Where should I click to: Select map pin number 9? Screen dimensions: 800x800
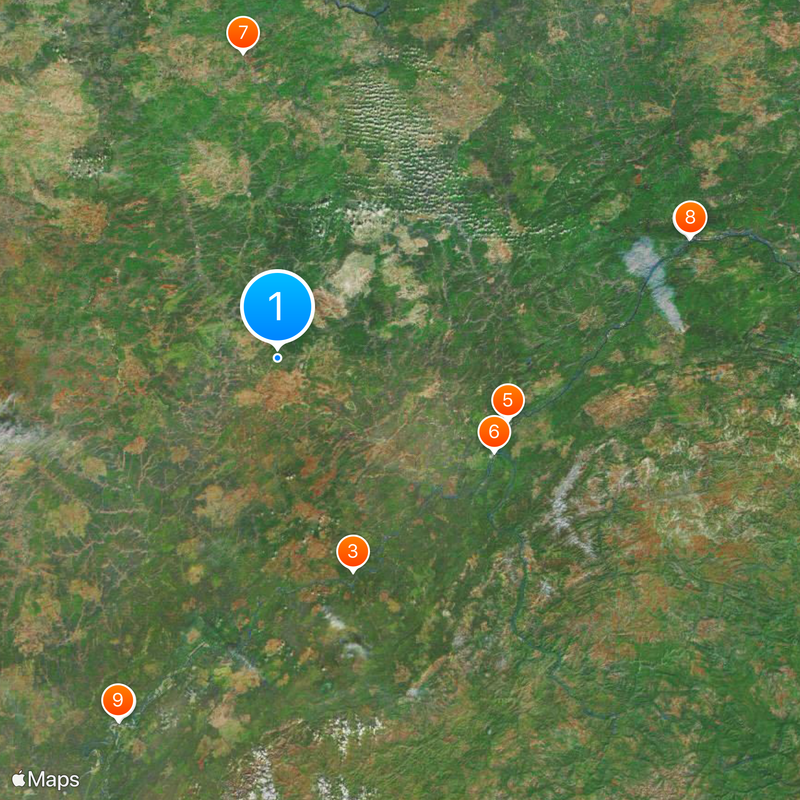point(118,700)
